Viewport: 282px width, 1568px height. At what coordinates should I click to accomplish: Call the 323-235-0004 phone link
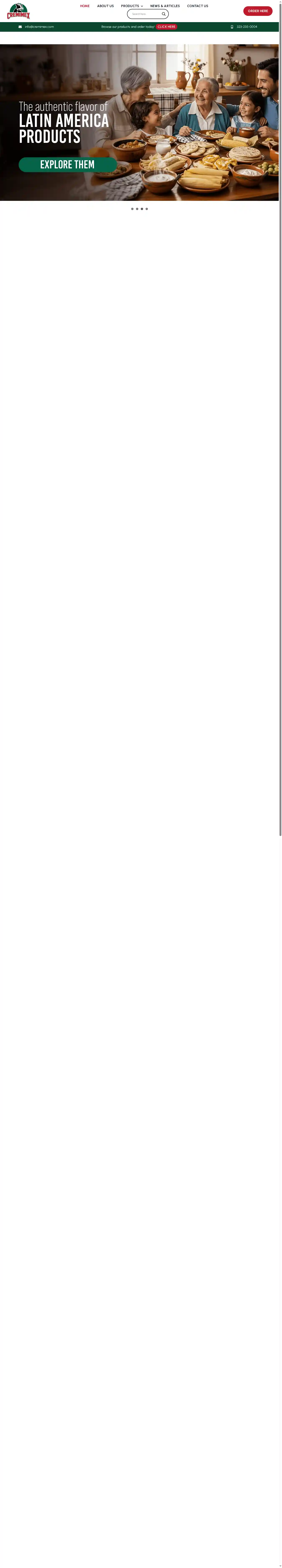(247, 27)
